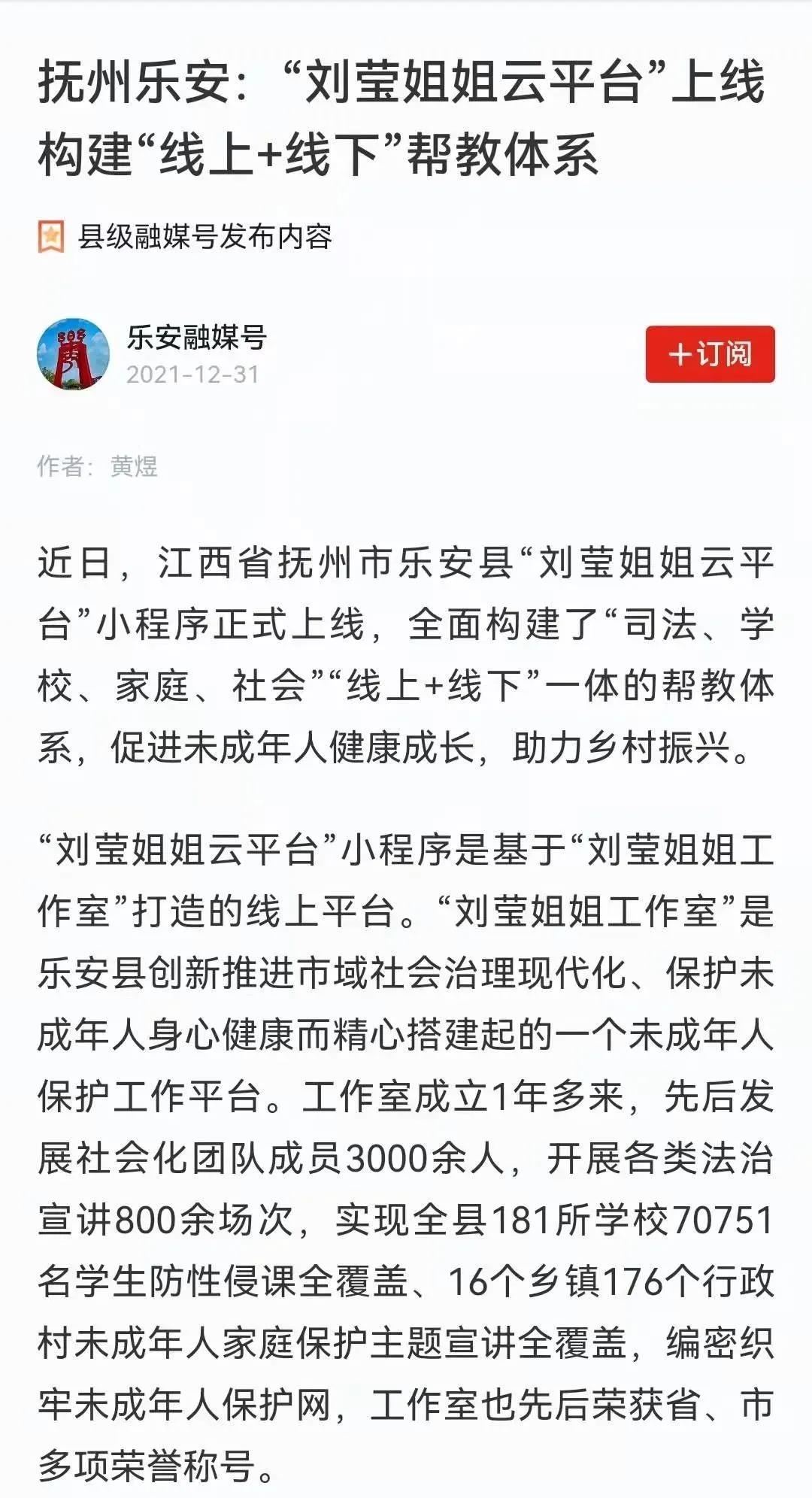This screenshot has height=1498, width=812.
Task: Subscribe with the +订阅 button
Action: (x=710, y=354)
